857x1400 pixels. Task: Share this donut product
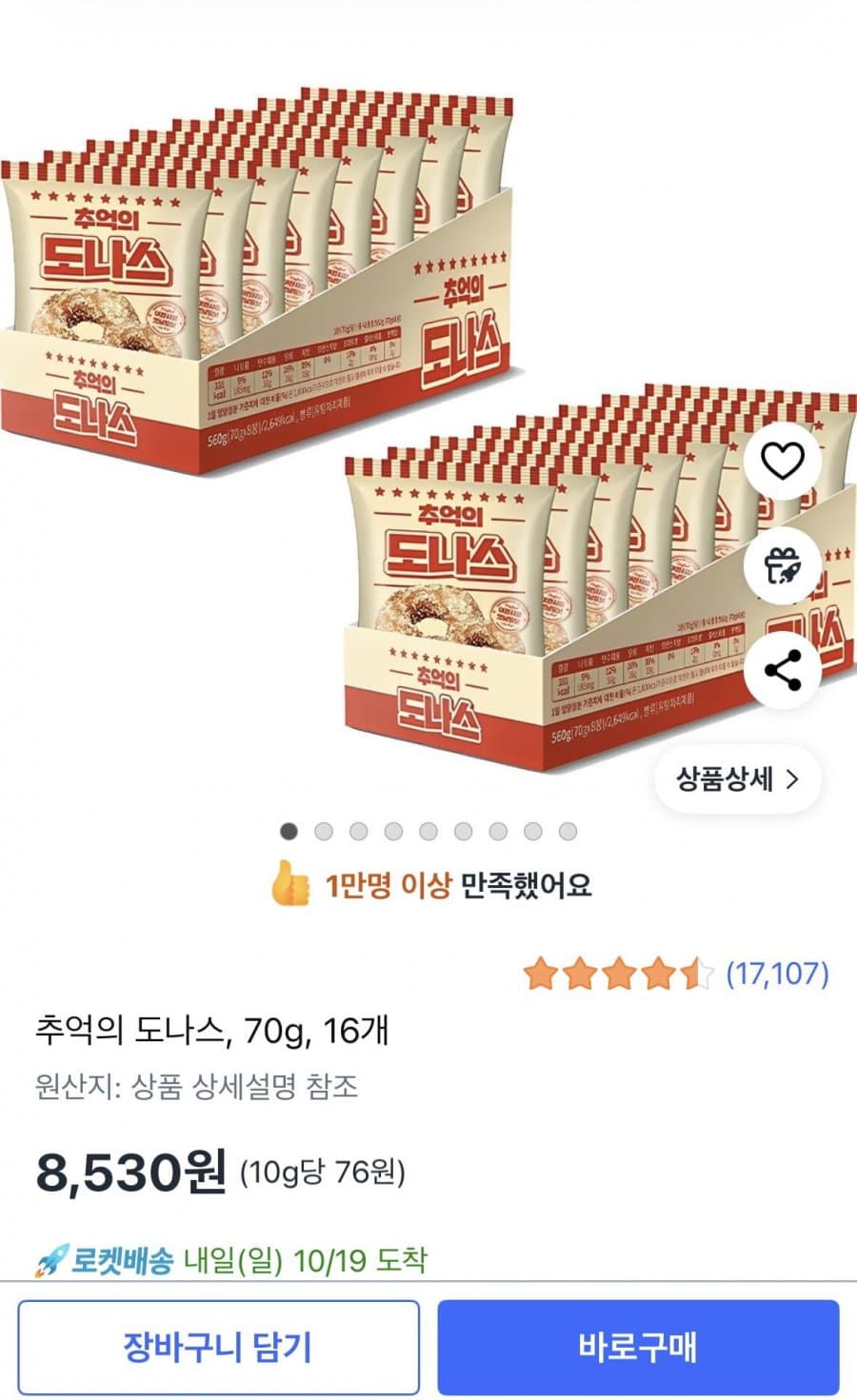click(783, 671)
